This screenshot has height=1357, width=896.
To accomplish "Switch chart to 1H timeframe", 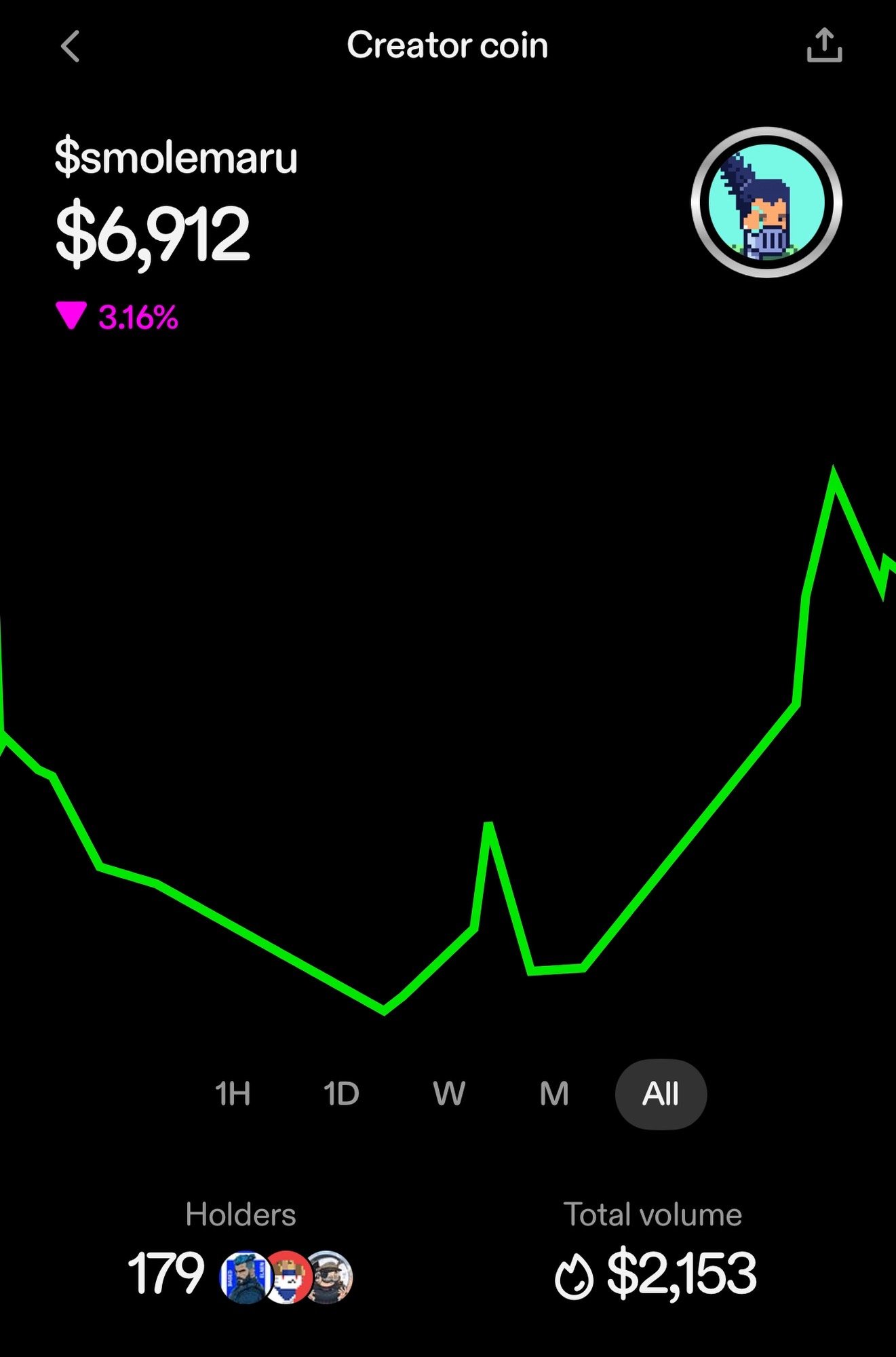I will tap(233, 1094).
